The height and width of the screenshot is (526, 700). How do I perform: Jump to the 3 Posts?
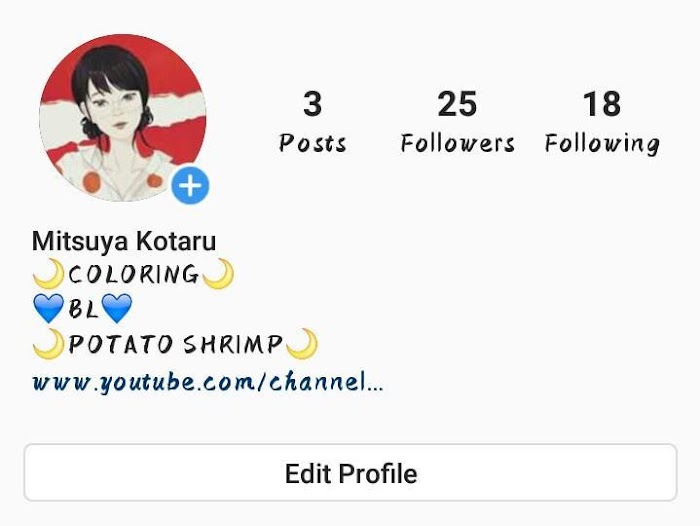pyautogui.click(x=313, y=122)
